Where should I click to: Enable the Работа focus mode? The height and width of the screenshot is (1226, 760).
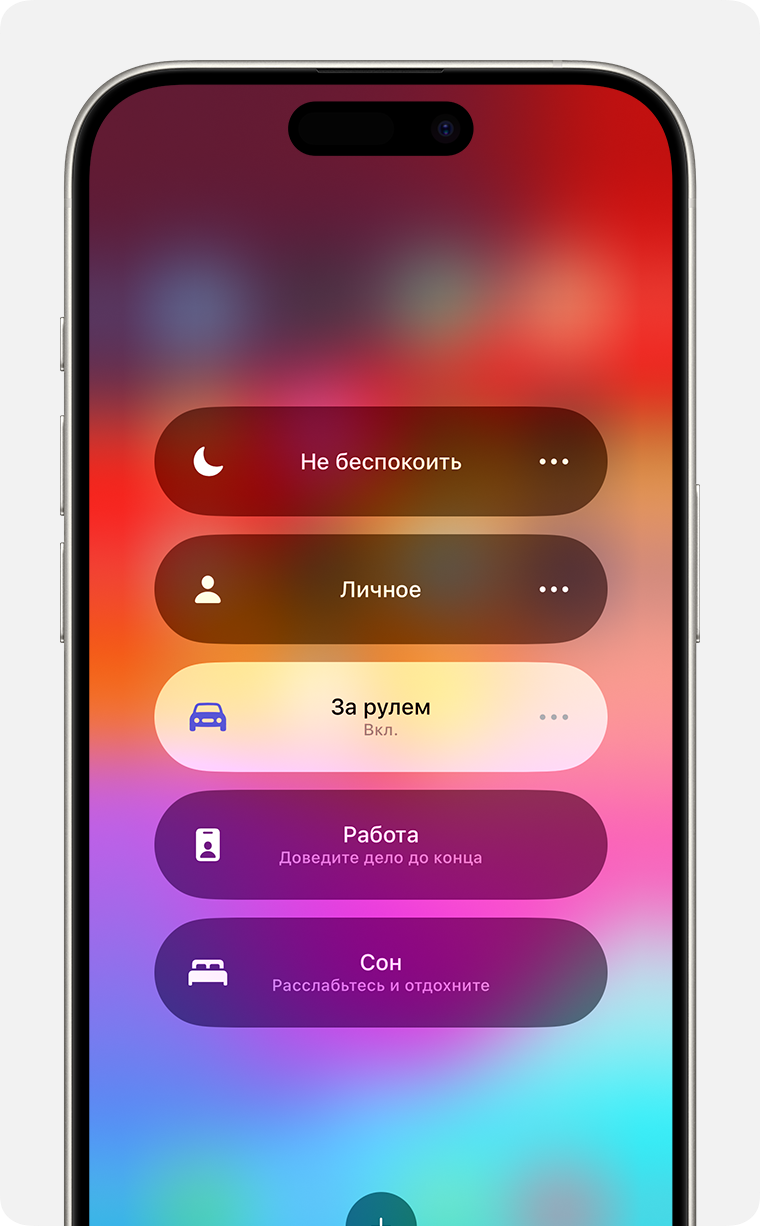[380, 845]
